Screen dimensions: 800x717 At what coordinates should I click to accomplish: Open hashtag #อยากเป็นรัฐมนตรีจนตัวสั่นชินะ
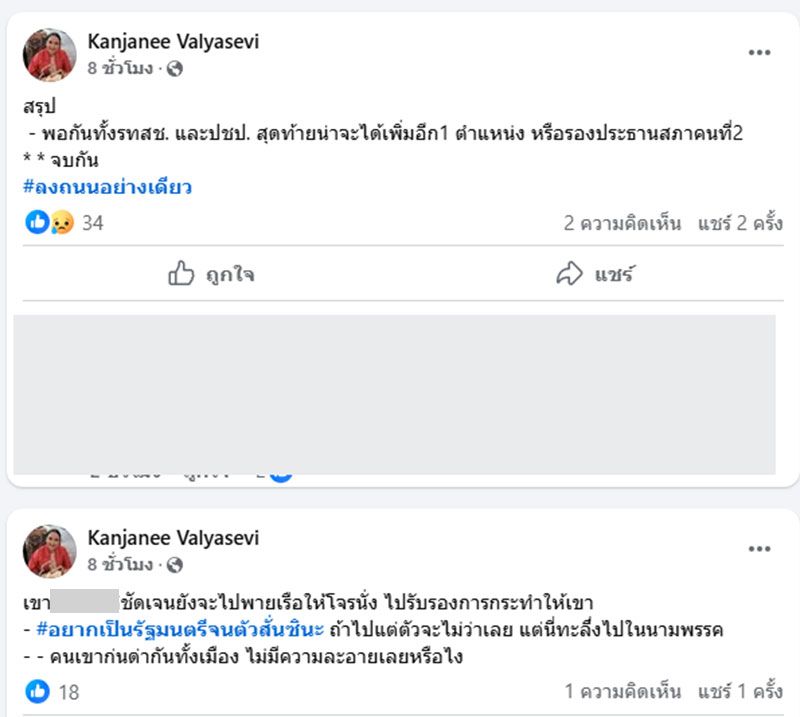coord(180,630)
